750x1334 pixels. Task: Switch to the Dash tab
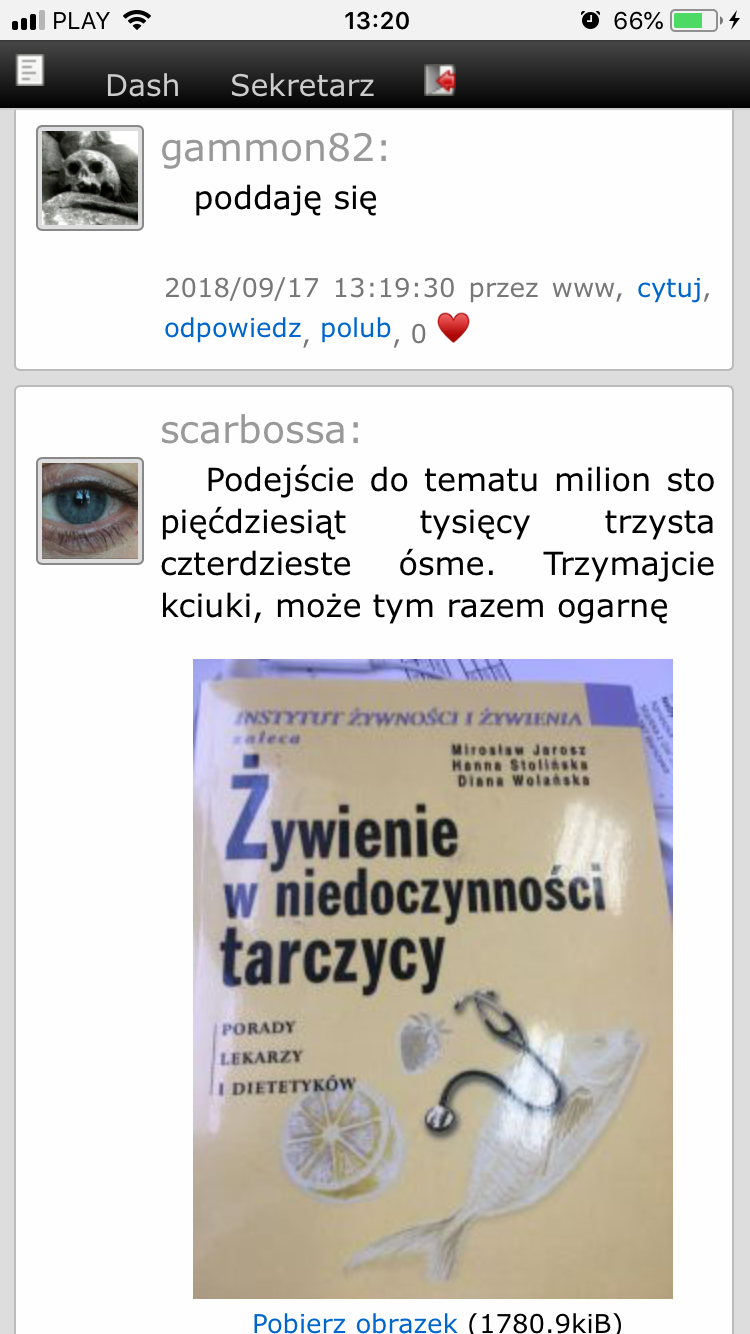click(142, 85)
